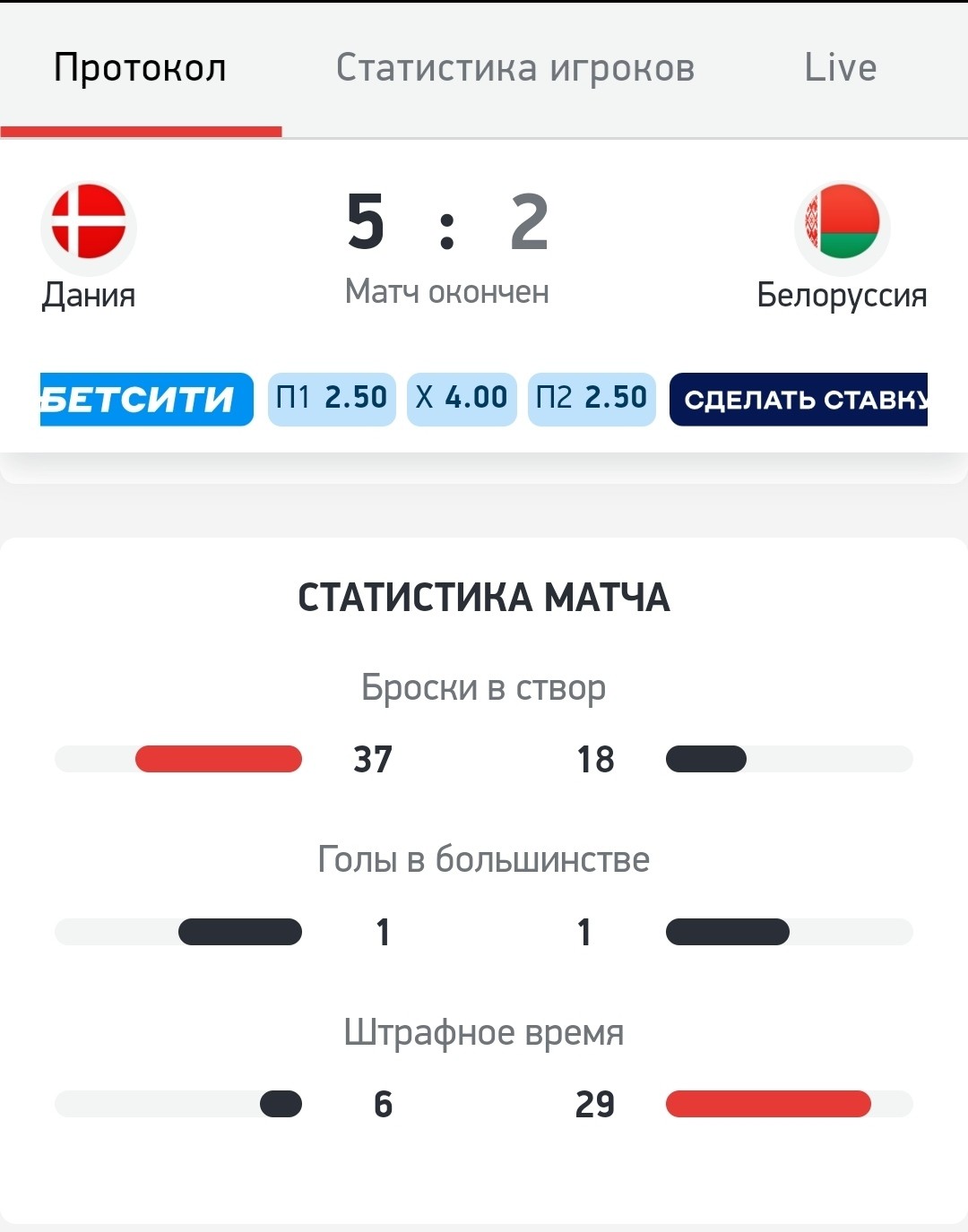The width and height of the screenshot is (968, 1232).
Task: Tap the Бетсити bookmaker banner
Action: click(x=146, y=399)
